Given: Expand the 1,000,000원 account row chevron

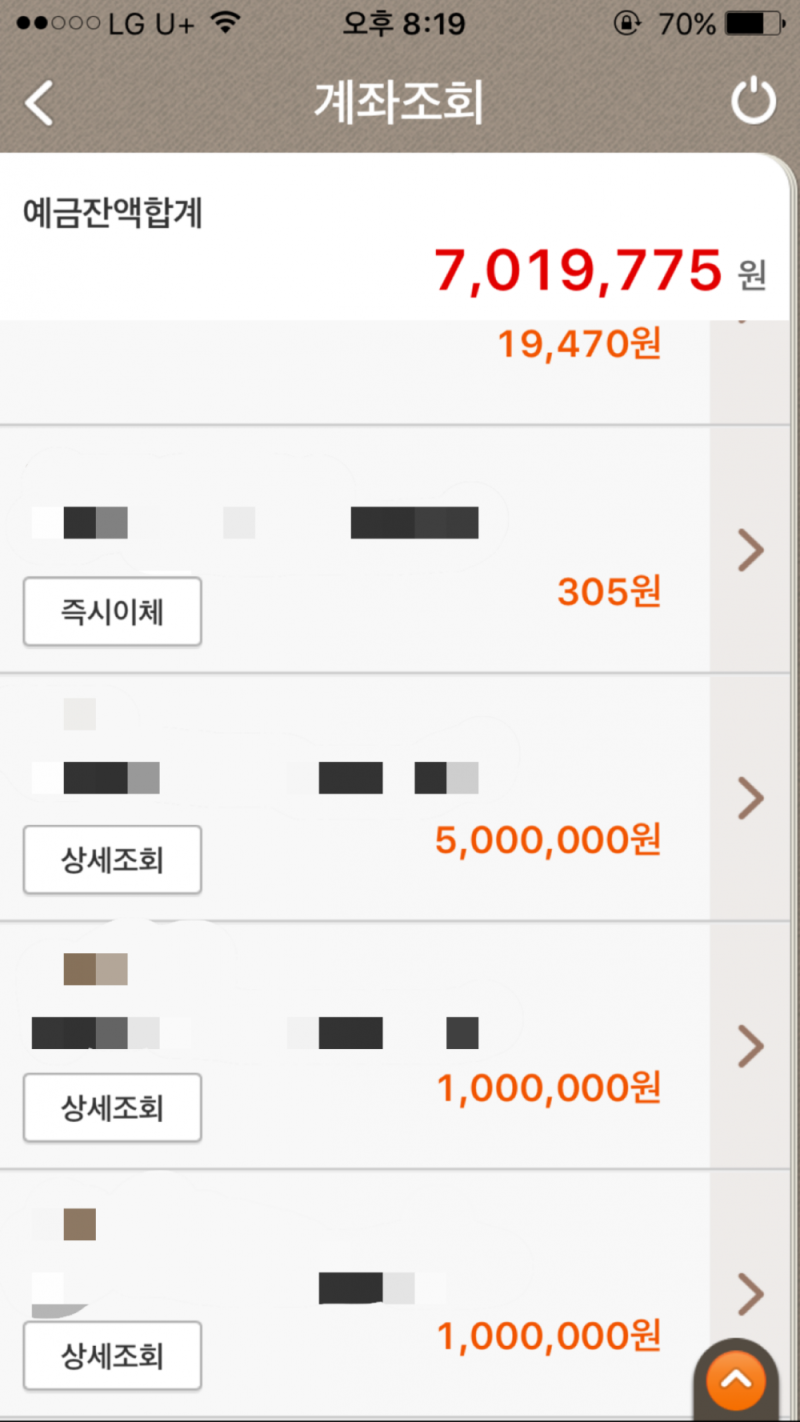Looking at the screenshot, I should (749, 1046).
